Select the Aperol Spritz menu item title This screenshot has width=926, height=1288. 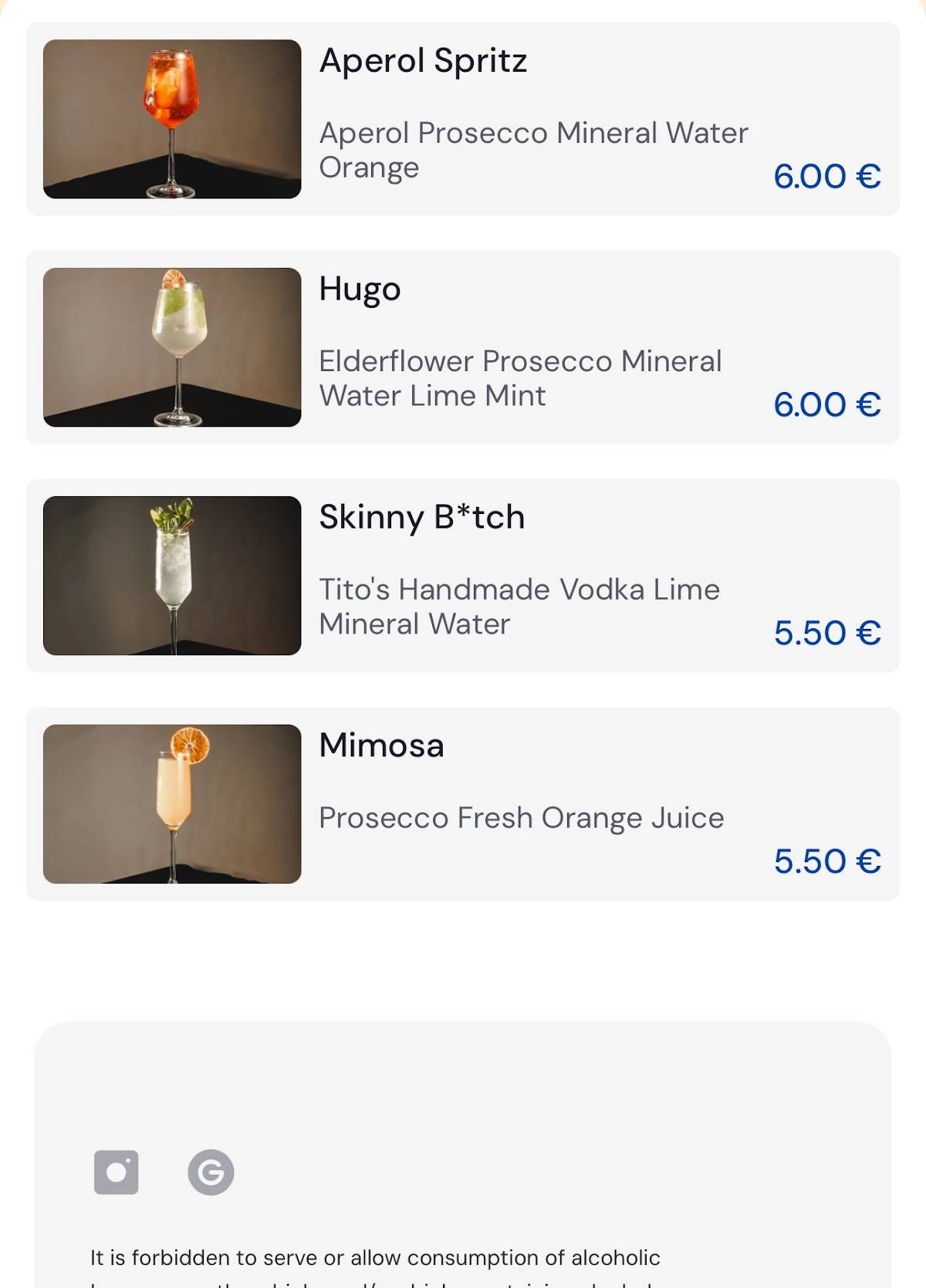tap(424, 61)
